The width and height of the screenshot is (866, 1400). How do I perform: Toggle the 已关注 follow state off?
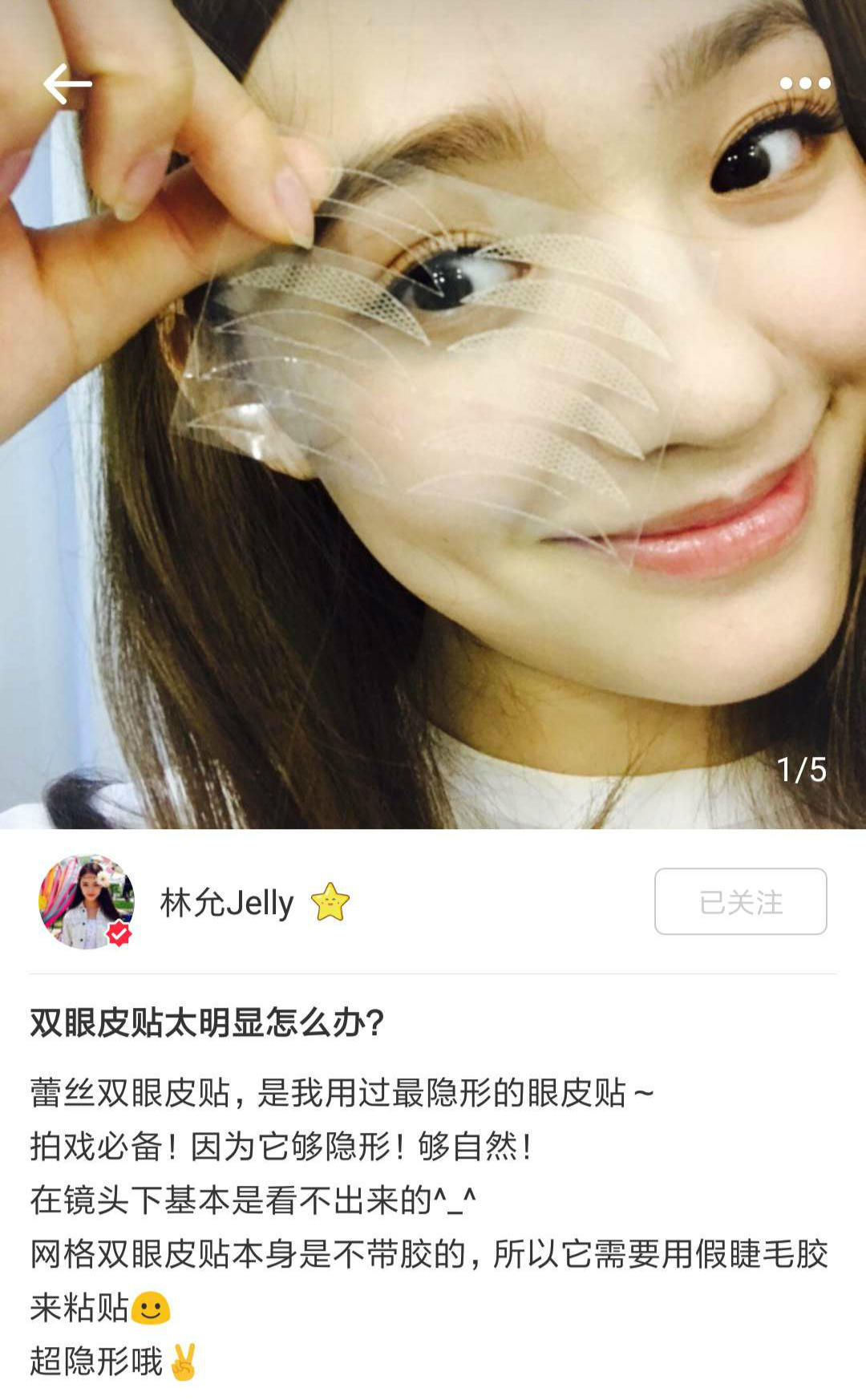(x=742, y=903)
